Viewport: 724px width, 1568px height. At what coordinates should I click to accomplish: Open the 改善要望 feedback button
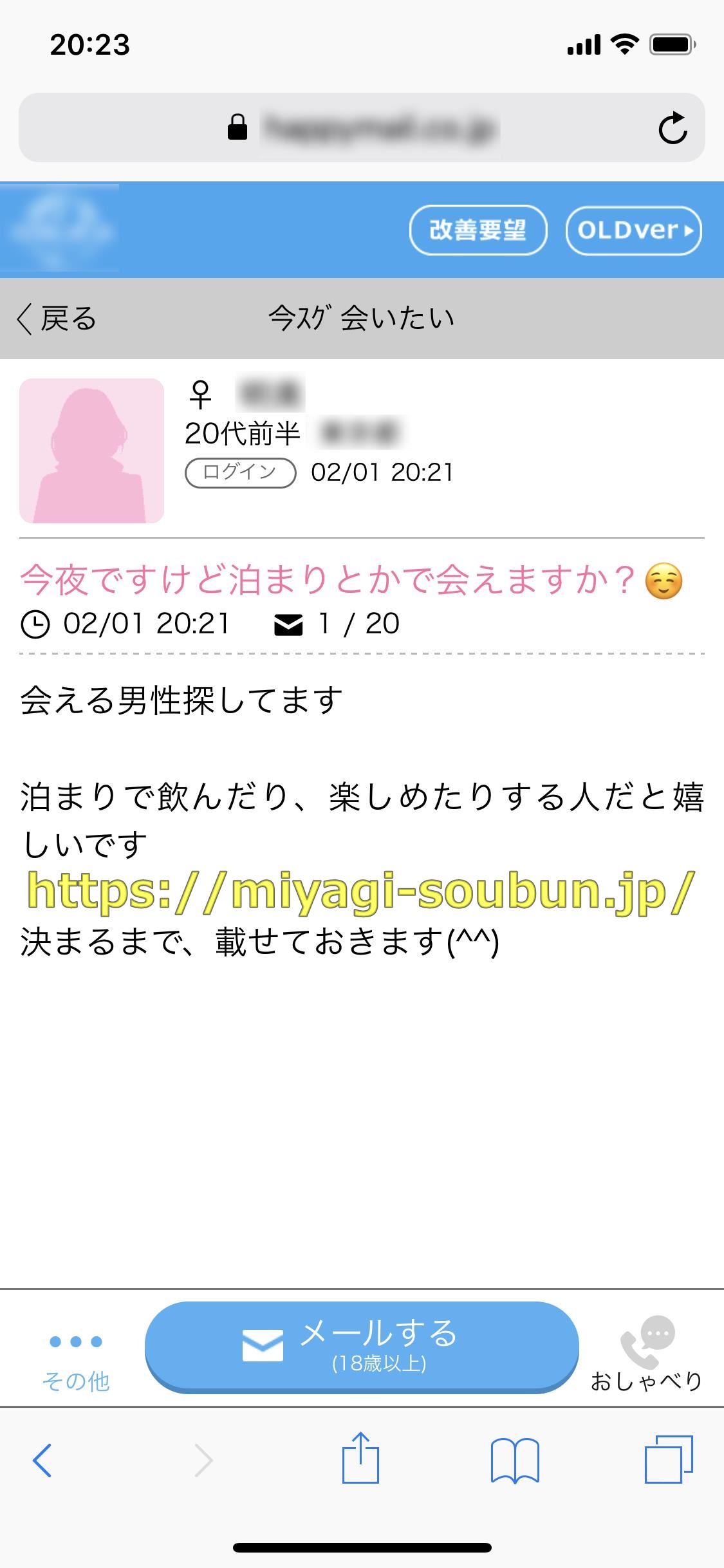click(x=478, y=230)
